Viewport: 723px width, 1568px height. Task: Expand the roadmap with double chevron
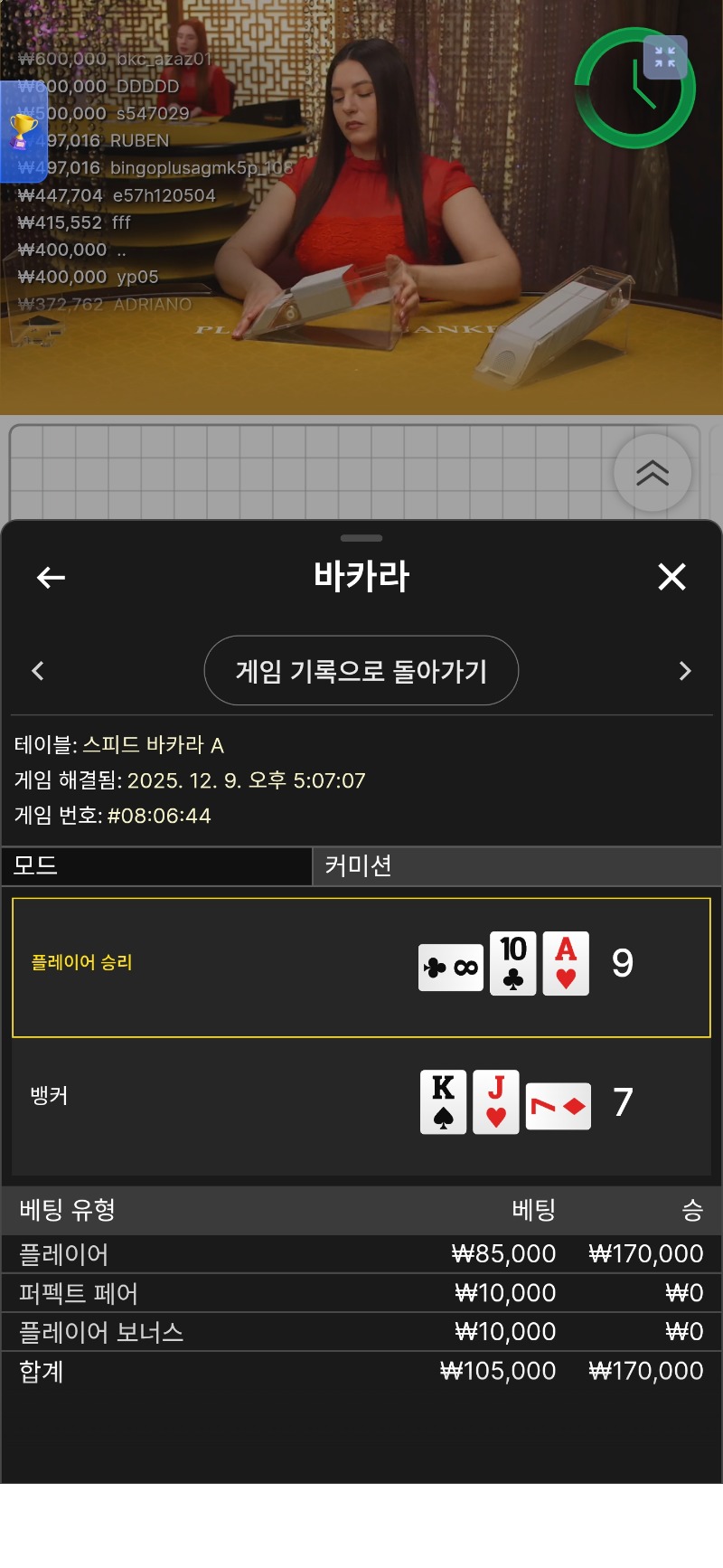(653, 473)
